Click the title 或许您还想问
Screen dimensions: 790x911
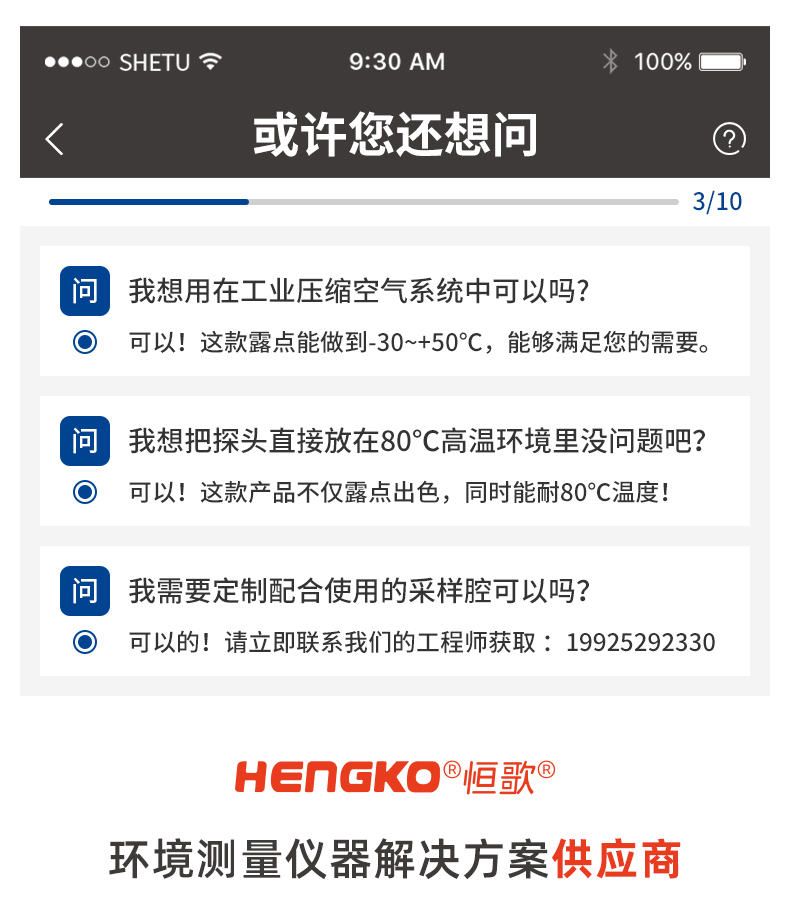pos(394,137)
